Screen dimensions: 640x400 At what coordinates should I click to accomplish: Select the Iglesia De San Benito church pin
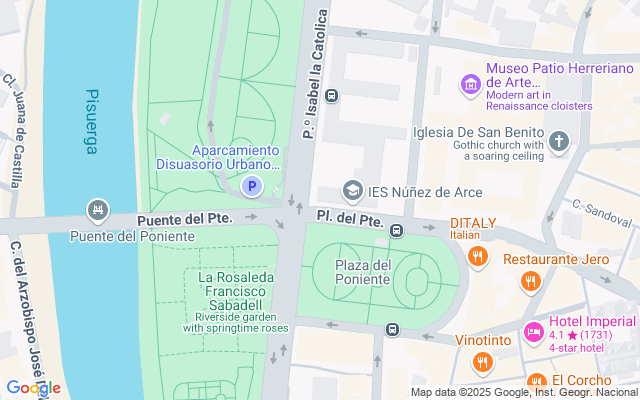click(x=559, y=141)
